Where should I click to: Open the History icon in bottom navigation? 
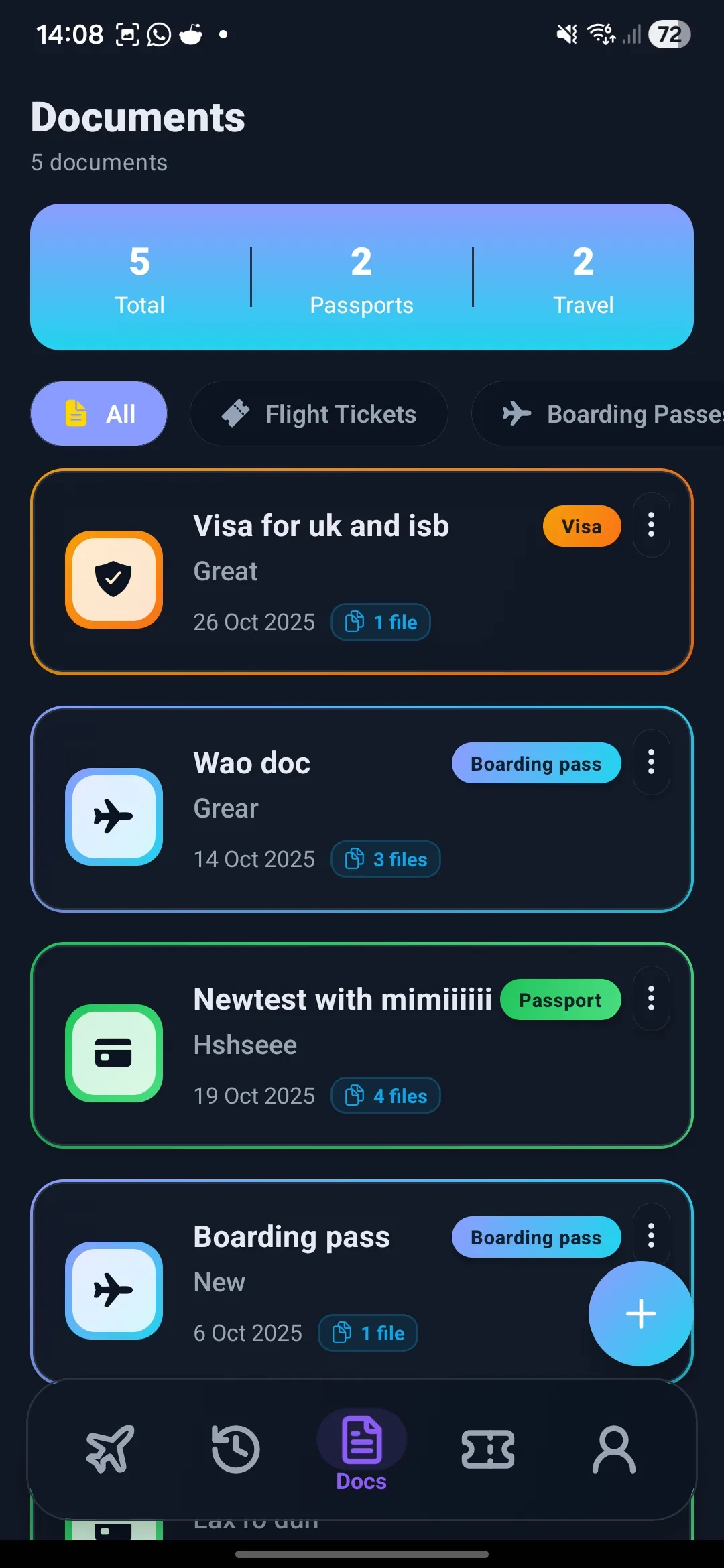coord(235,1447)
